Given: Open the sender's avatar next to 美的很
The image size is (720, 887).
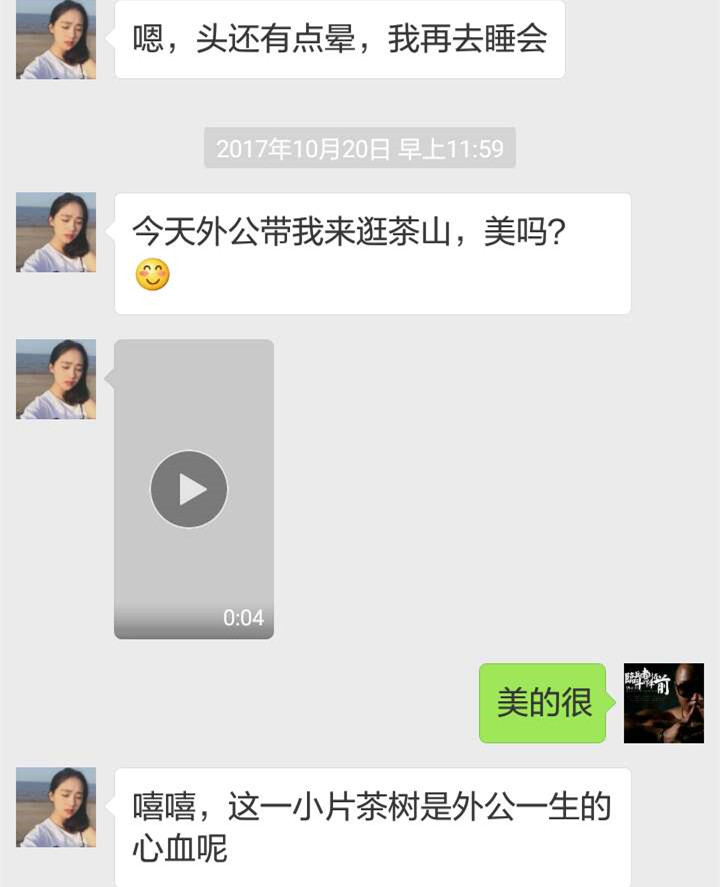Looking at the screenshot, I should point(663,703).
